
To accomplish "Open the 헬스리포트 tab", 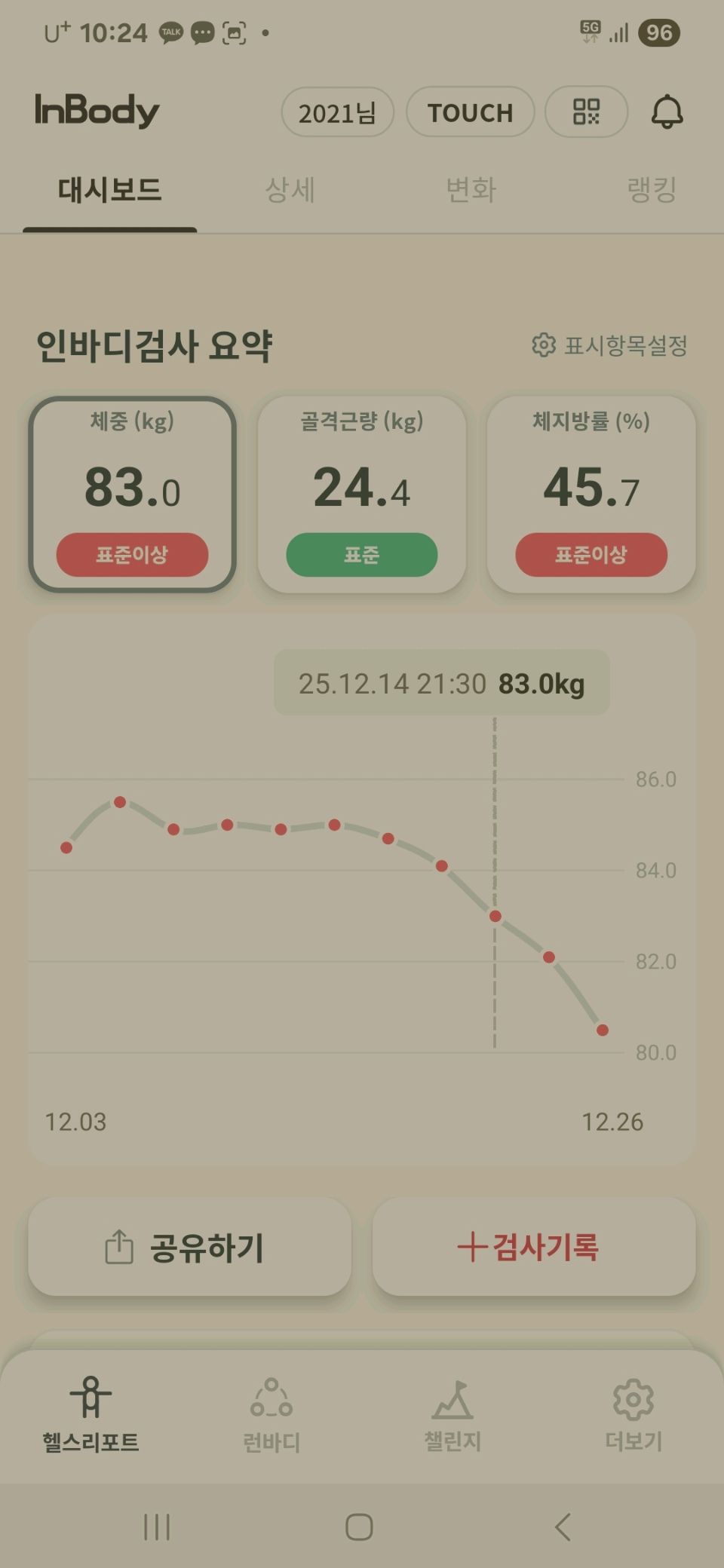I will 90,1414.
